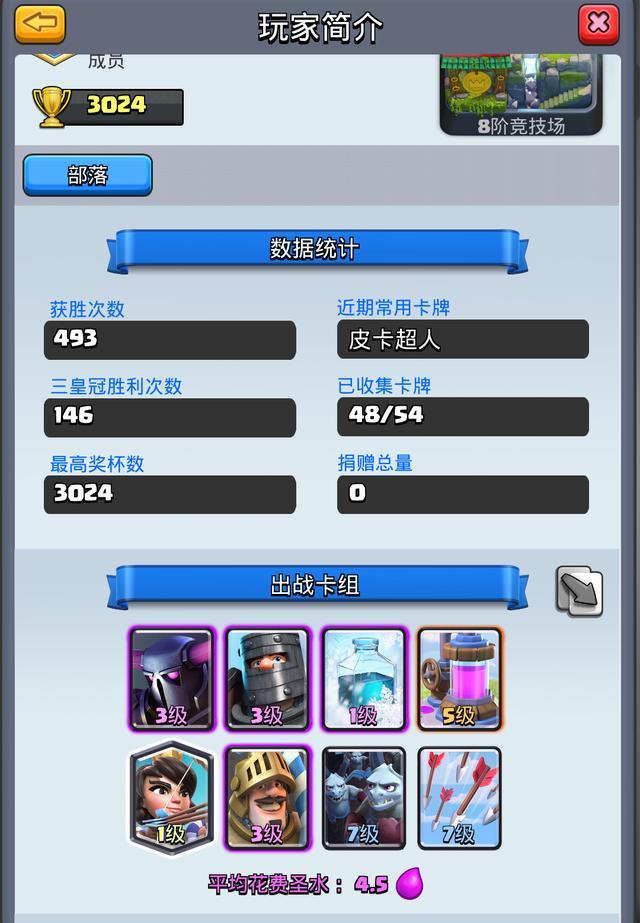The image size is (640, 923).
Task: Copy the battle deck with arrows icon
Action: tap(579, 591)
